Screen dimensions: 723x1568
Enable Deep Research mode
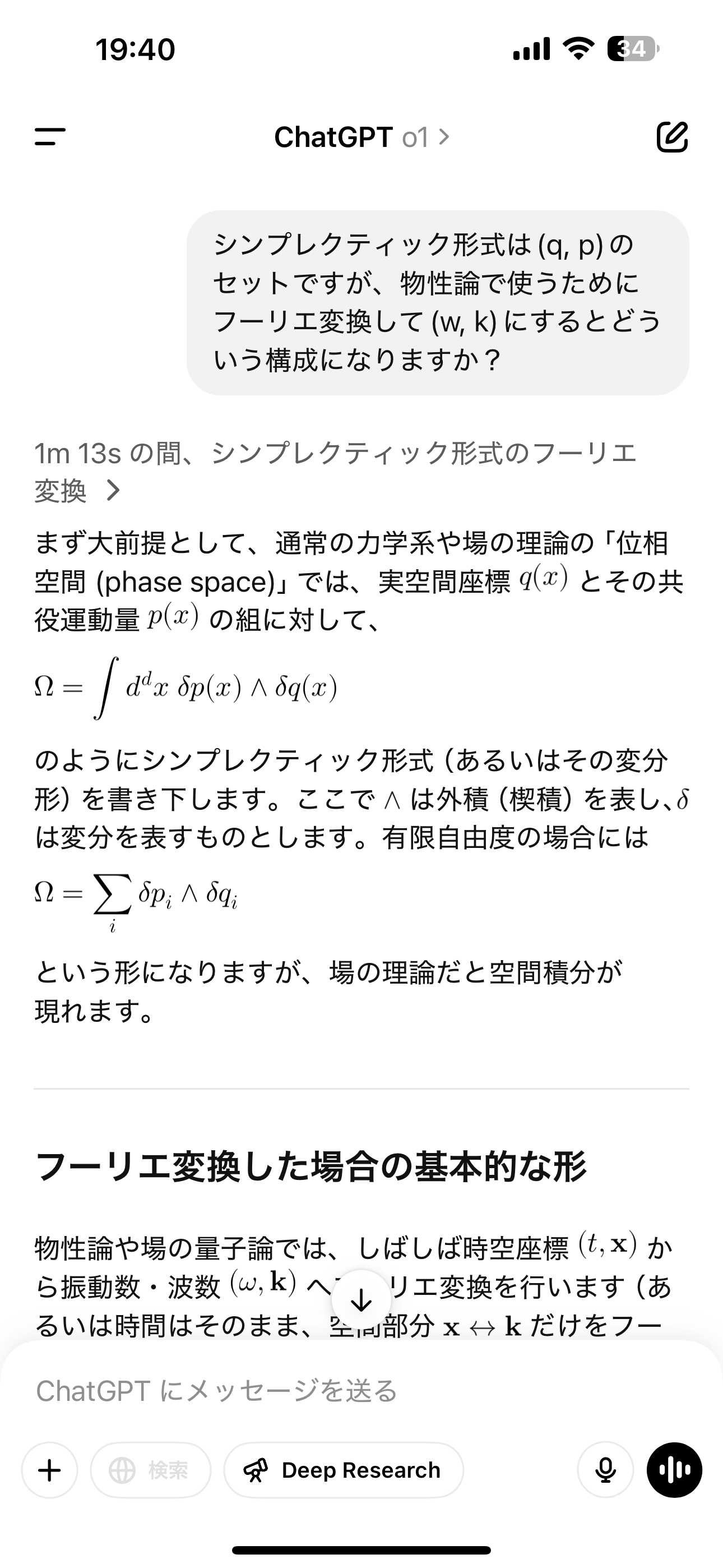tap(343, 1470)
